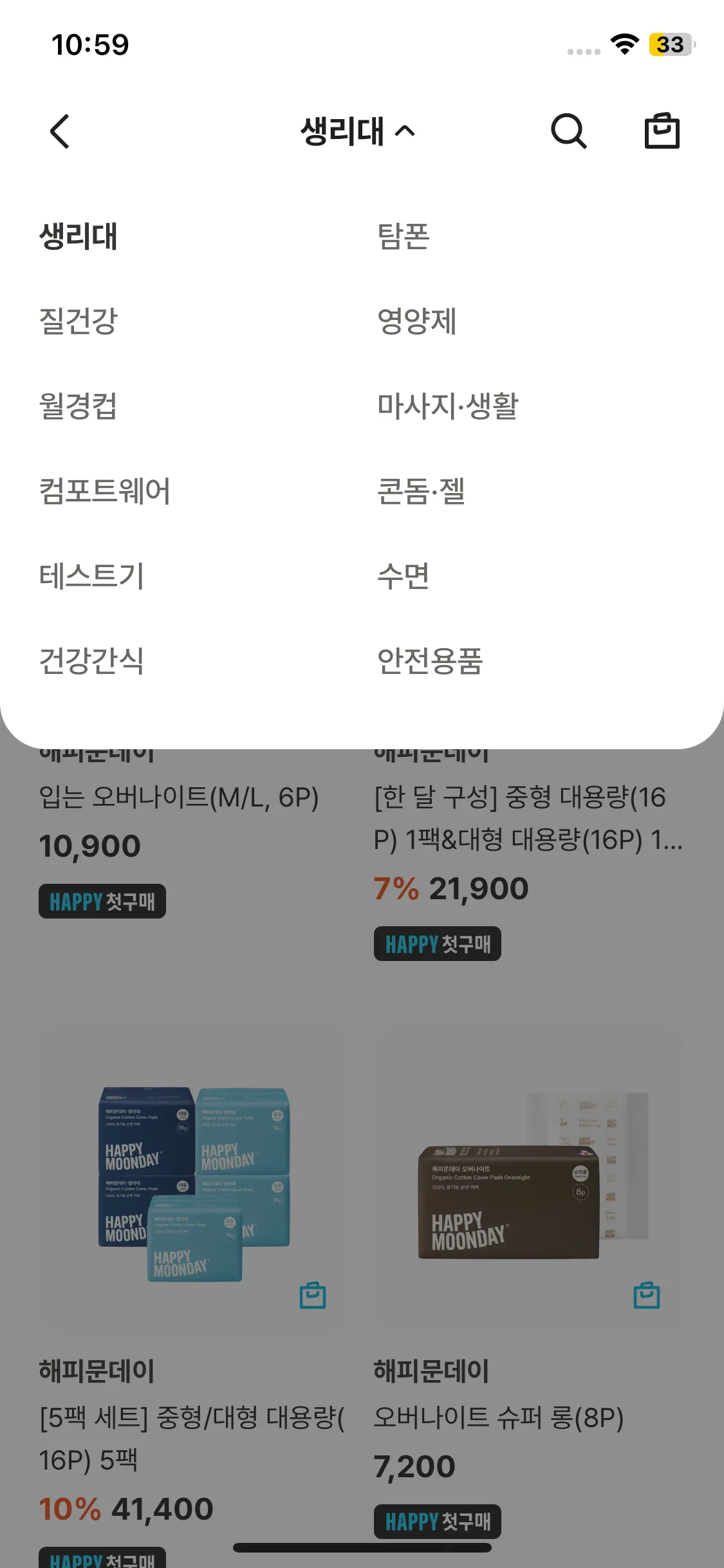The height and width of the screenshot is (1568, 724).
Task: Select the 질건강 category
Action: point(79,321)
